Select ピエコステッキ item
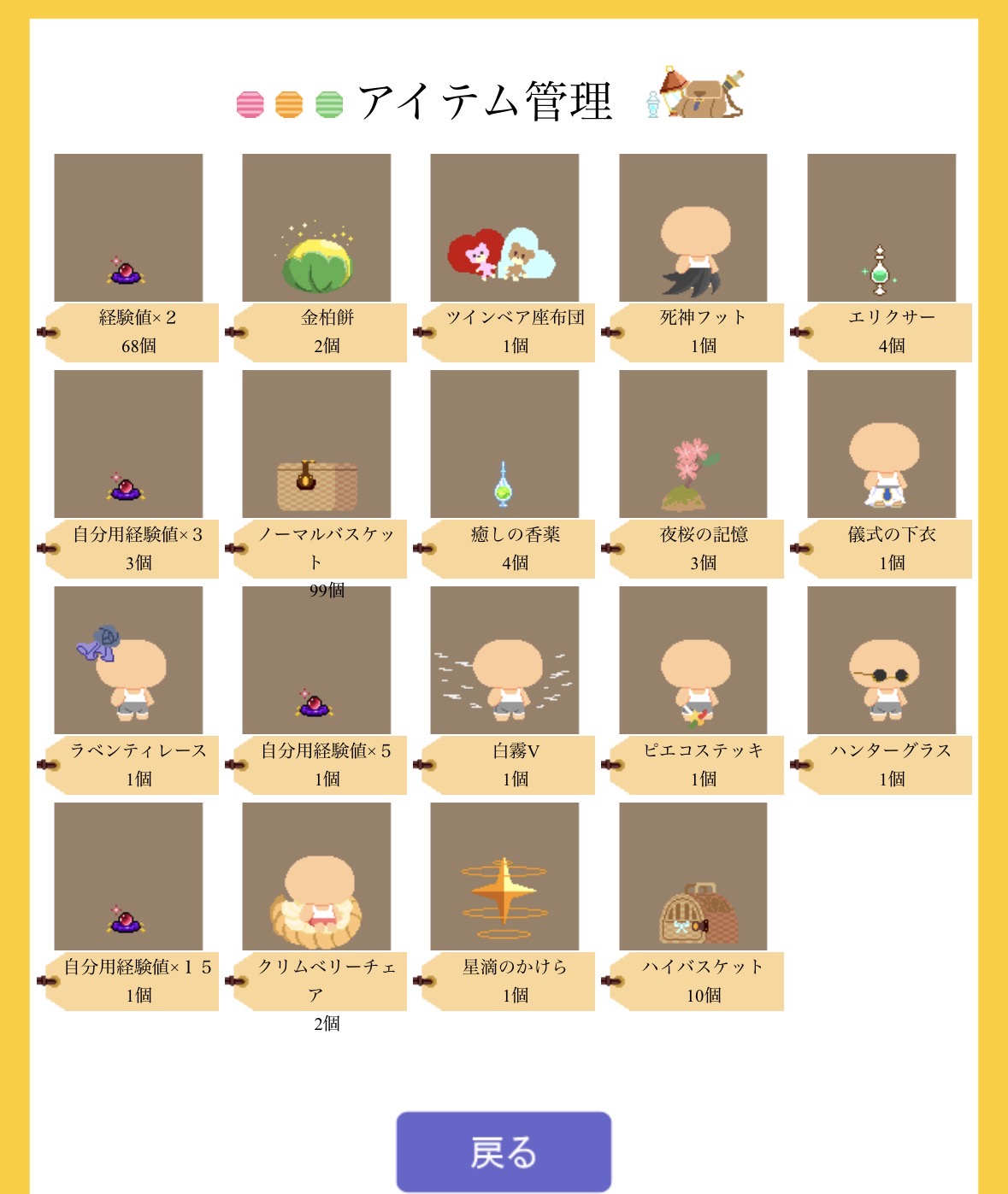 coord(693,661)
